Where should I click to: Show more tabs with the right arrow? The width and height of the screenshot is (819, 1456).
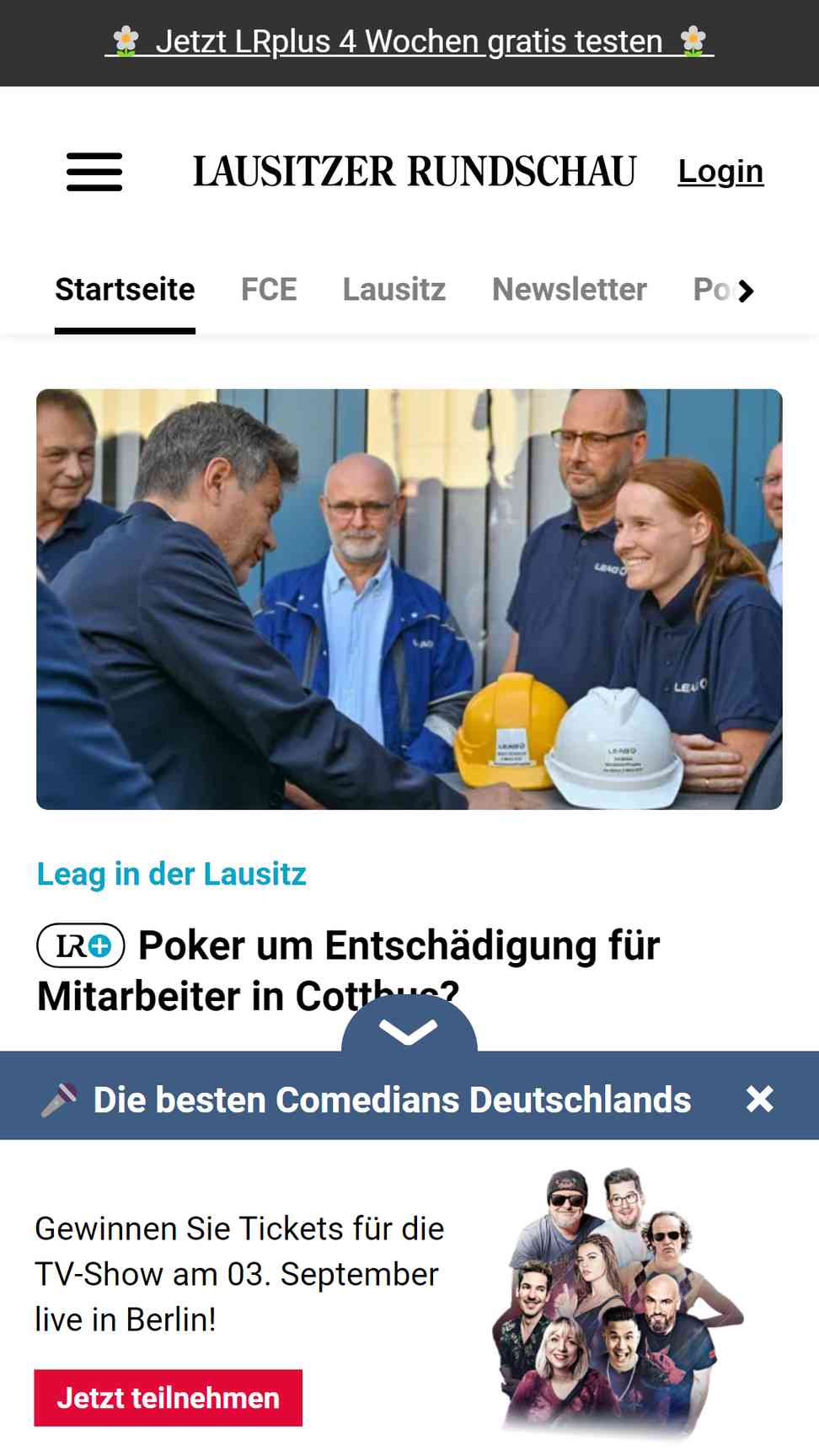tap(746, 291)
